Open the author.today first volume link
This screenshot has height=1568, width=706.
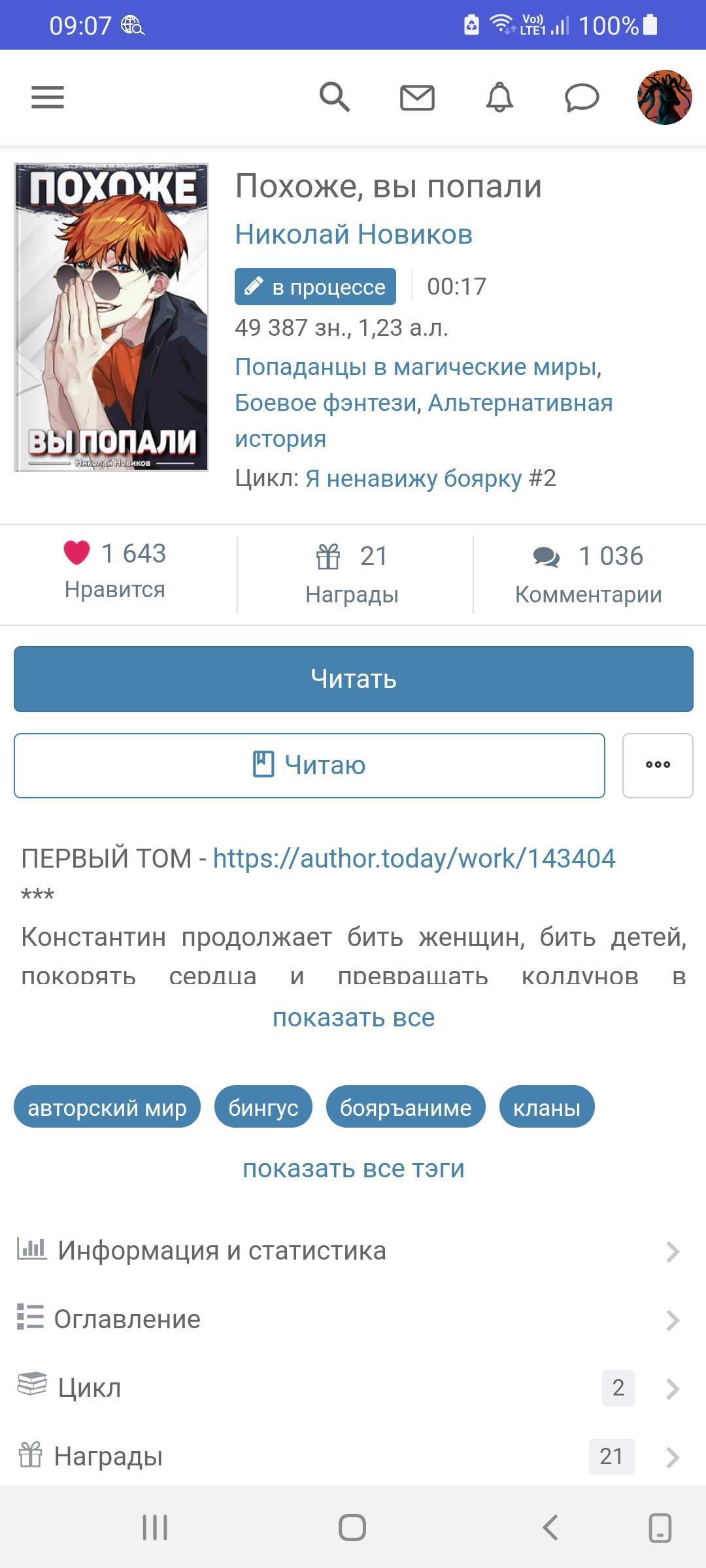coord(414,858)
